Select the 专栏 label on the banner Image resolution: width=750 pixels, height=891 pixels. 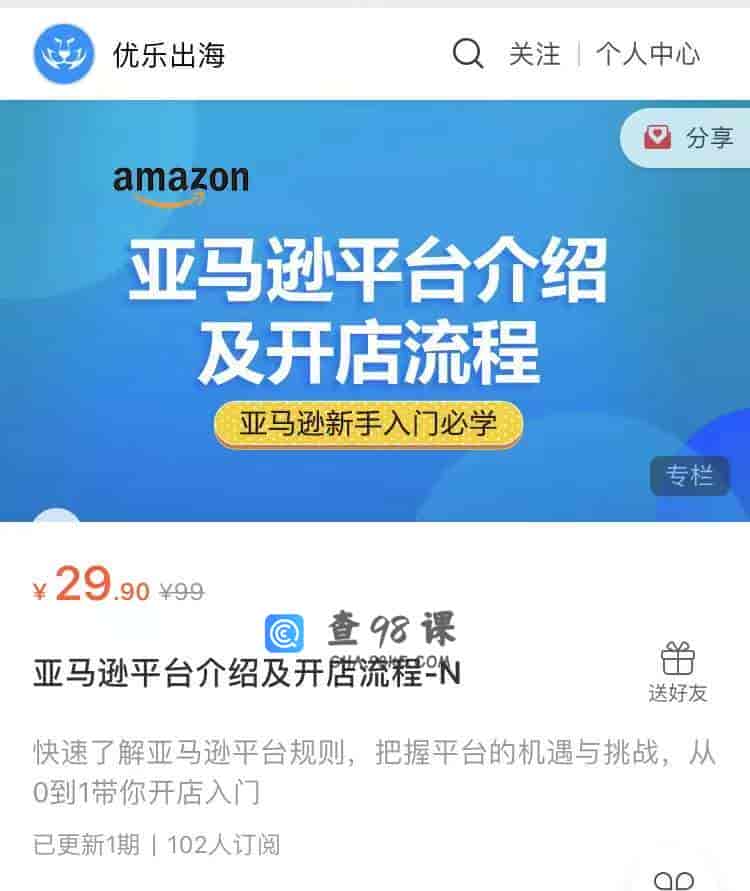[x=690, y=477]
